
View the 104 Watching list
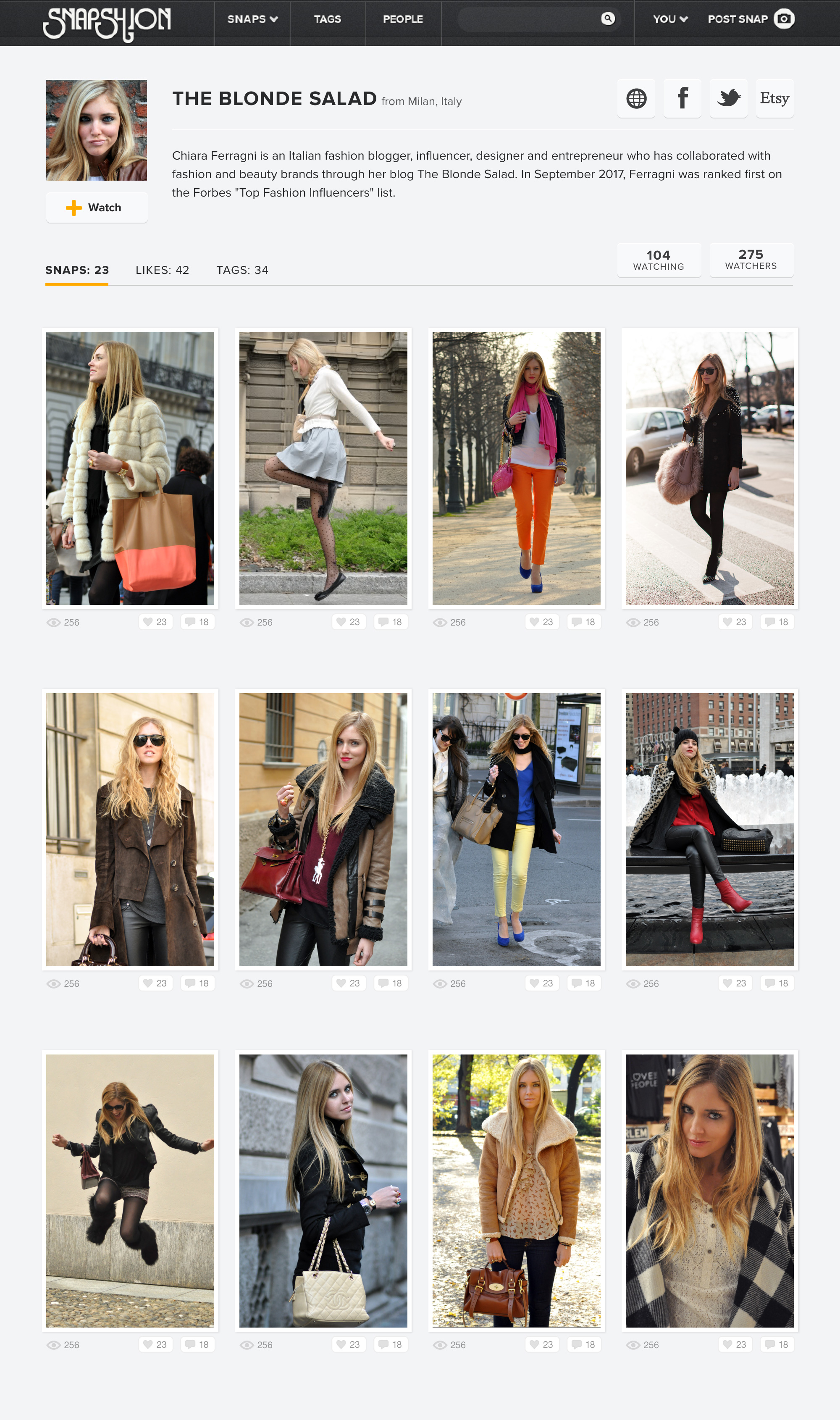(659, 260)
